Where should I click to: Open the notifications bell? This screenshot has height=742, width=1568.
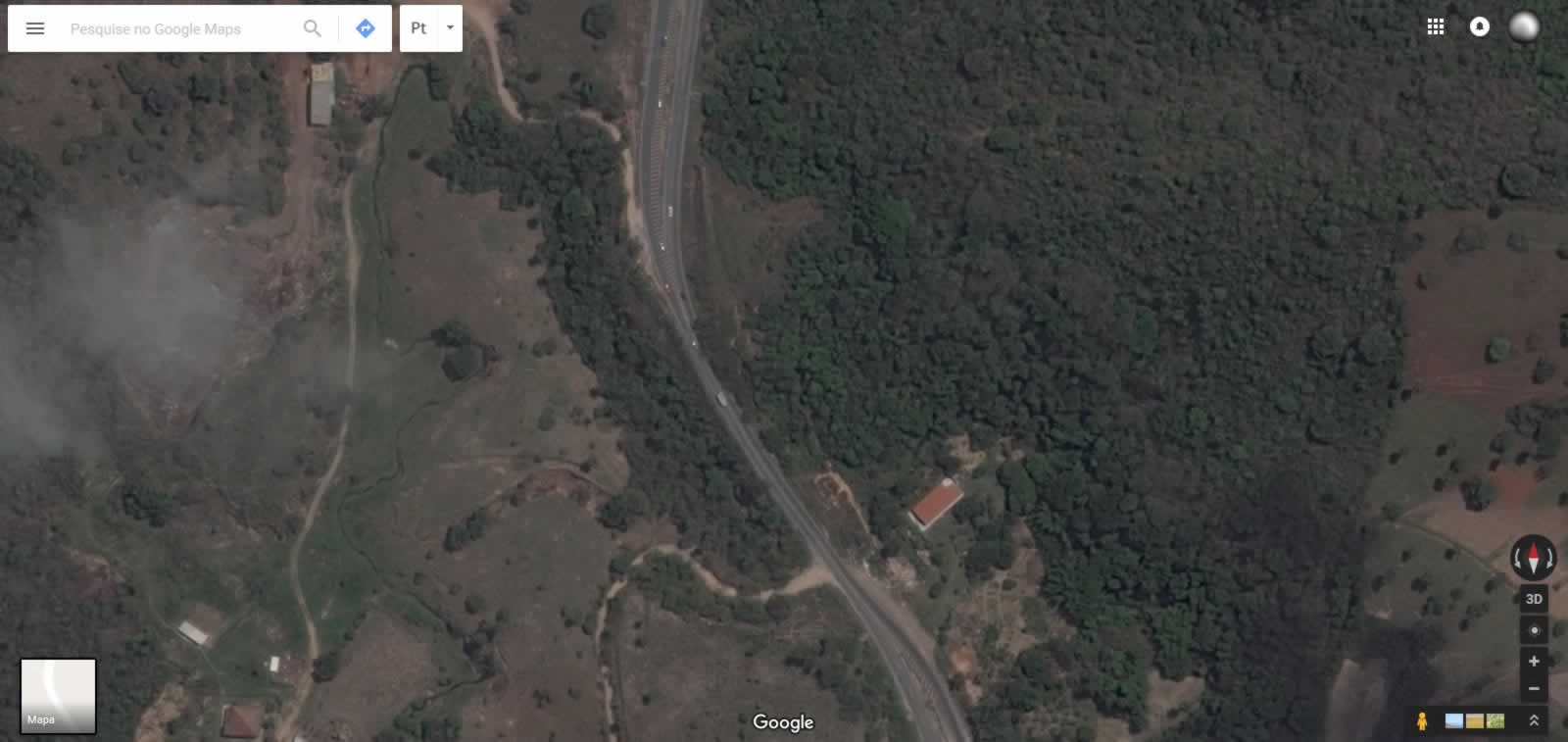(1480, 27)
